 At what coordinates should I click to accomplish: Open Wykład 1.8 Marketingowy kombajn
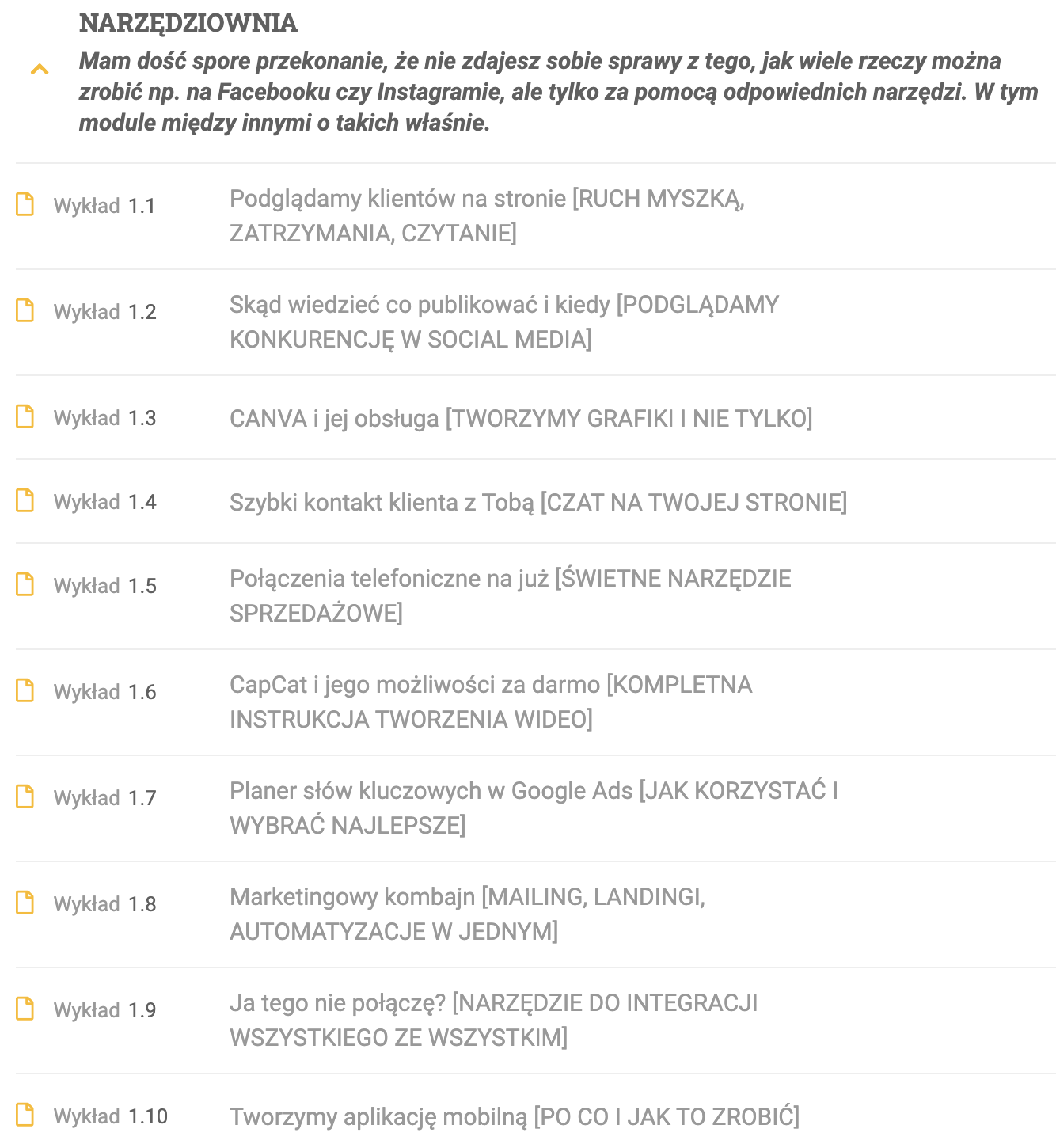(467, 914)
